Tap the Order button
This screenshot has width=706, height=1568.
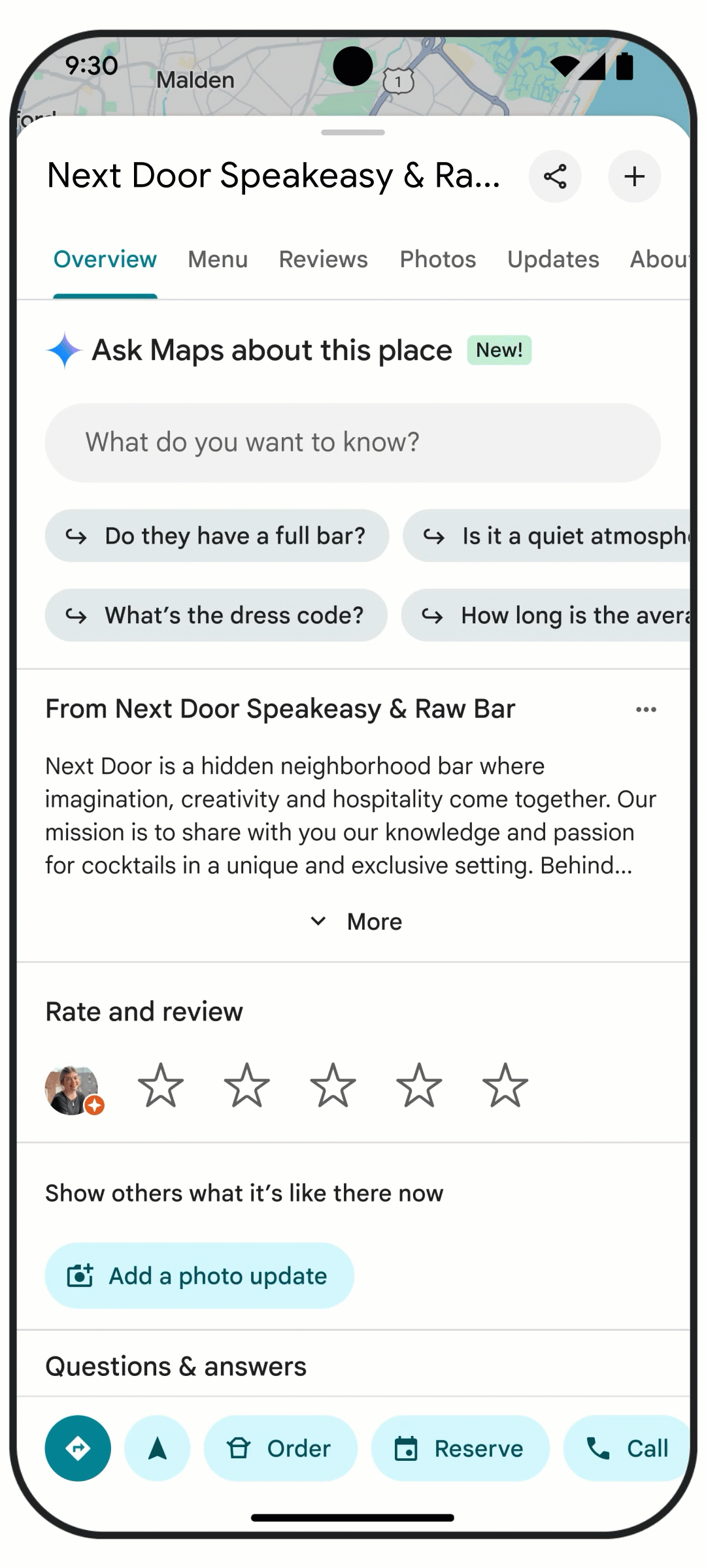tap(280, 1448)
